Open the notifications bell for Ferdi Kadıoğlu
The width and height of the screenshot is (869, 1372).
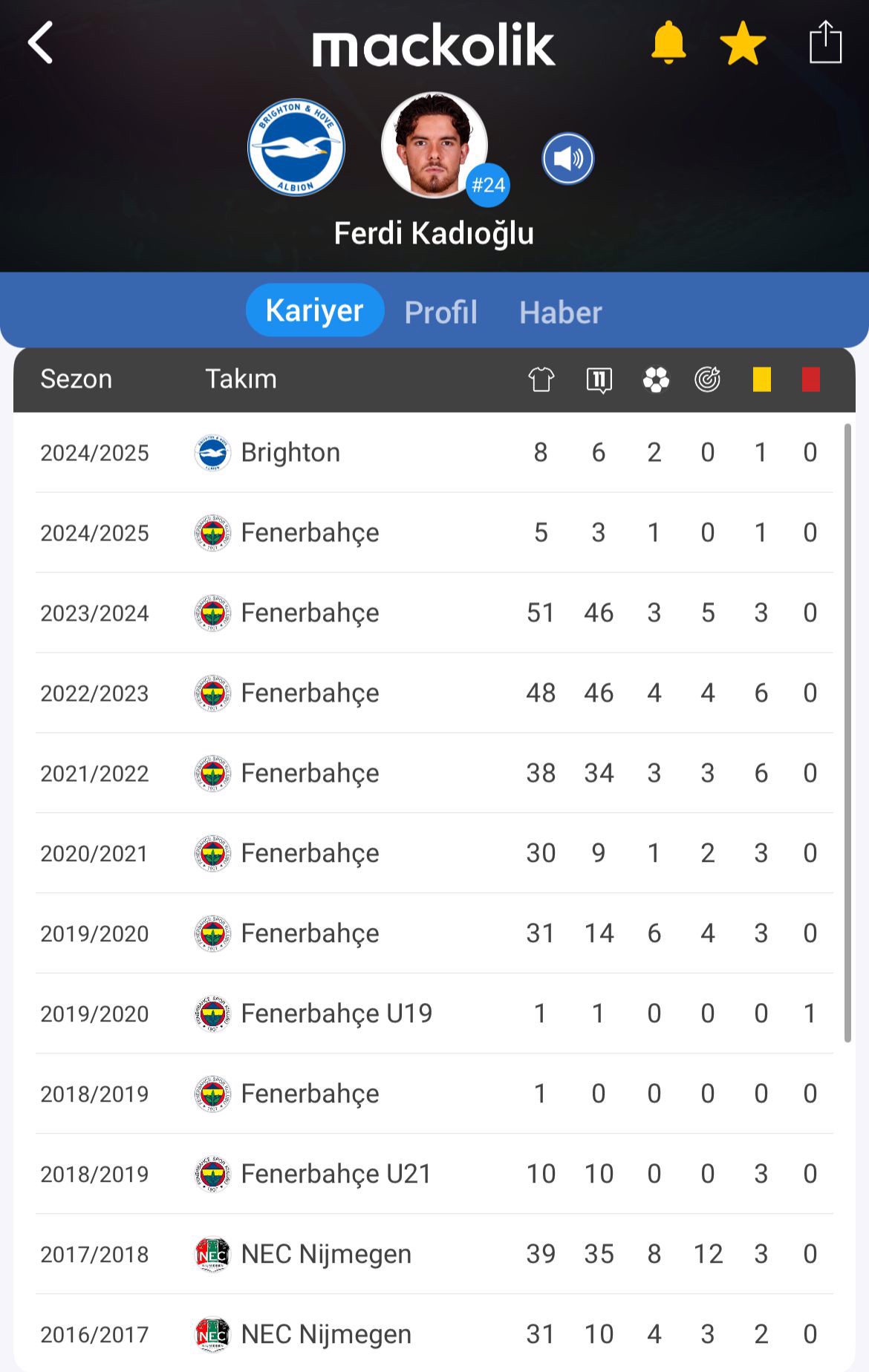tap(668, 43)
